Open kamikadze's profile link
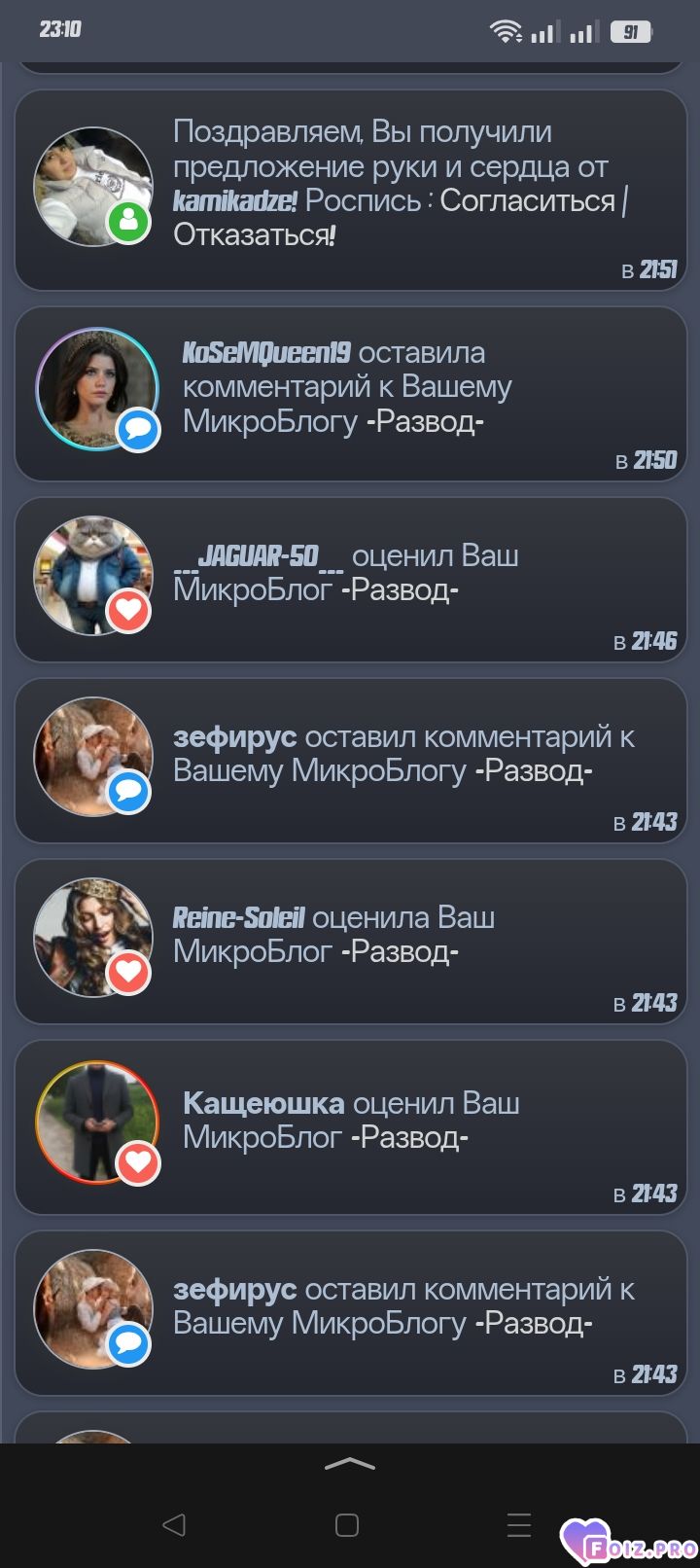The height and width of the screenshot is (1568, 700). (x=234, y=201)
